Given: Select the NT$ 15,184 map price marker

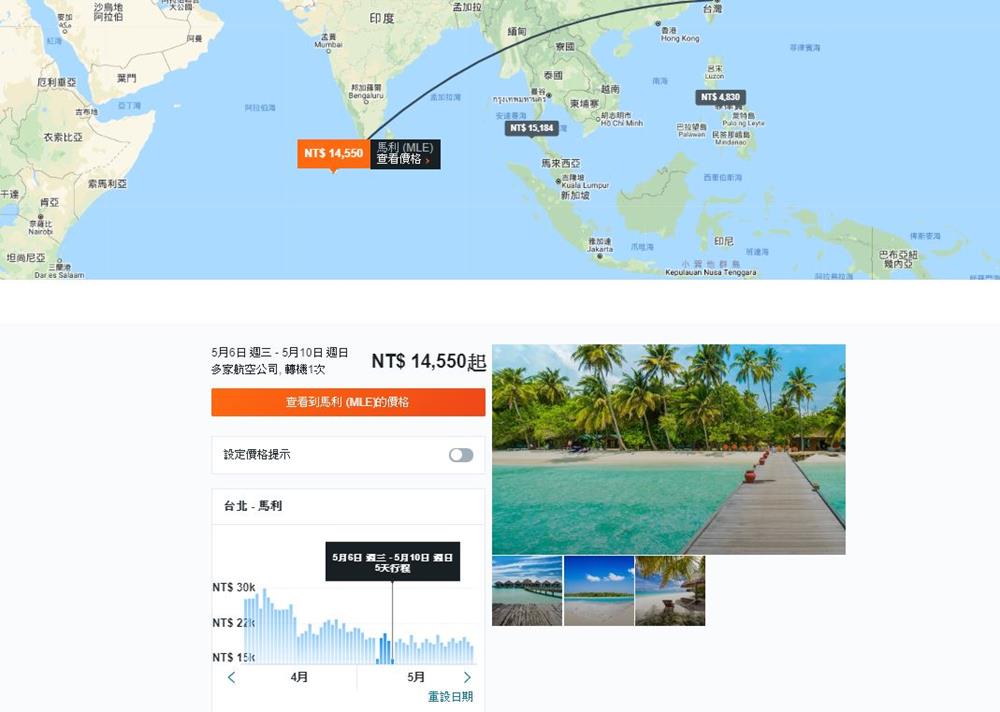Looking at the screenshot, I should click(530, 128).
